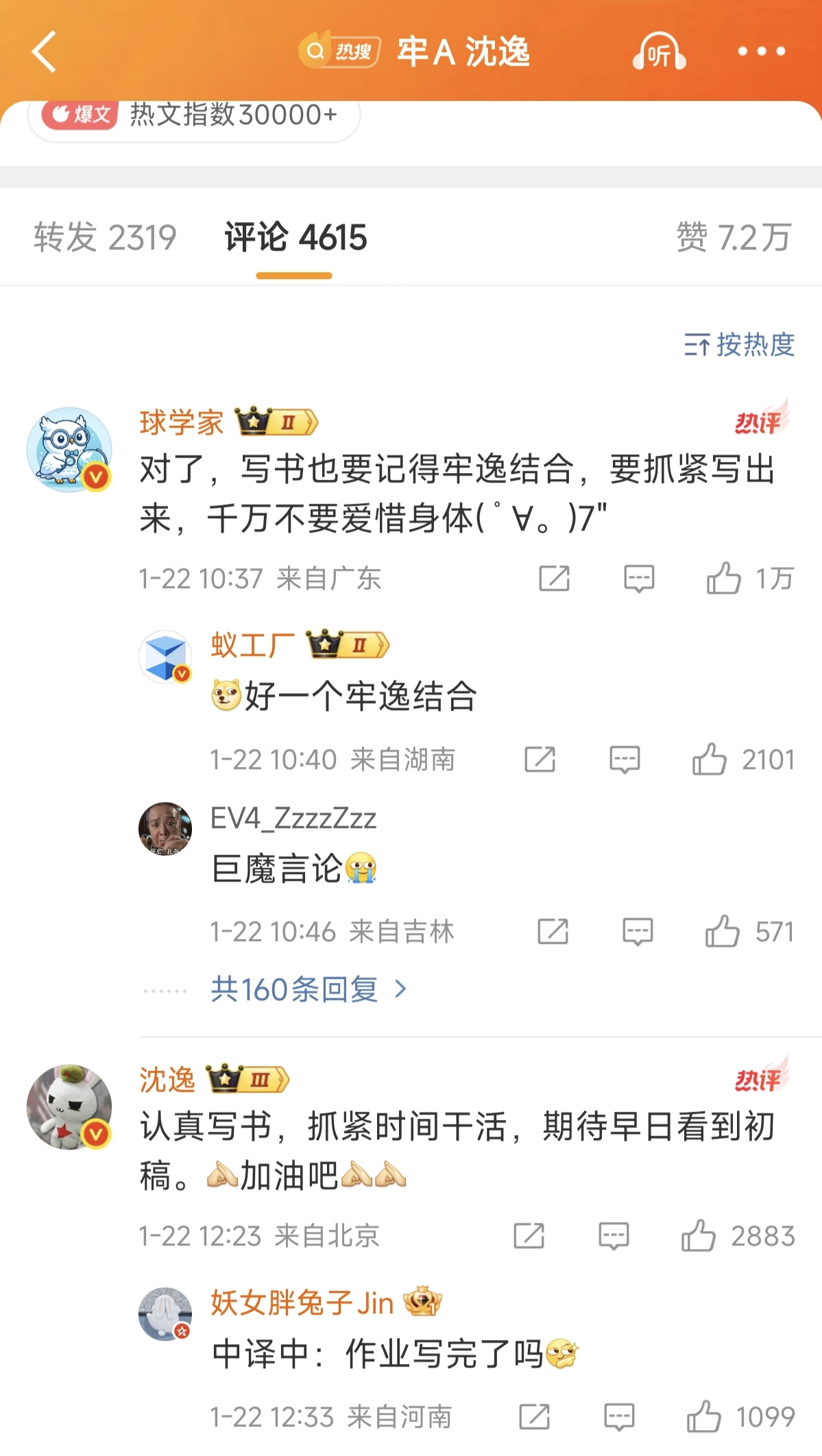Repost 沈逸's comment

(529, 1236)
